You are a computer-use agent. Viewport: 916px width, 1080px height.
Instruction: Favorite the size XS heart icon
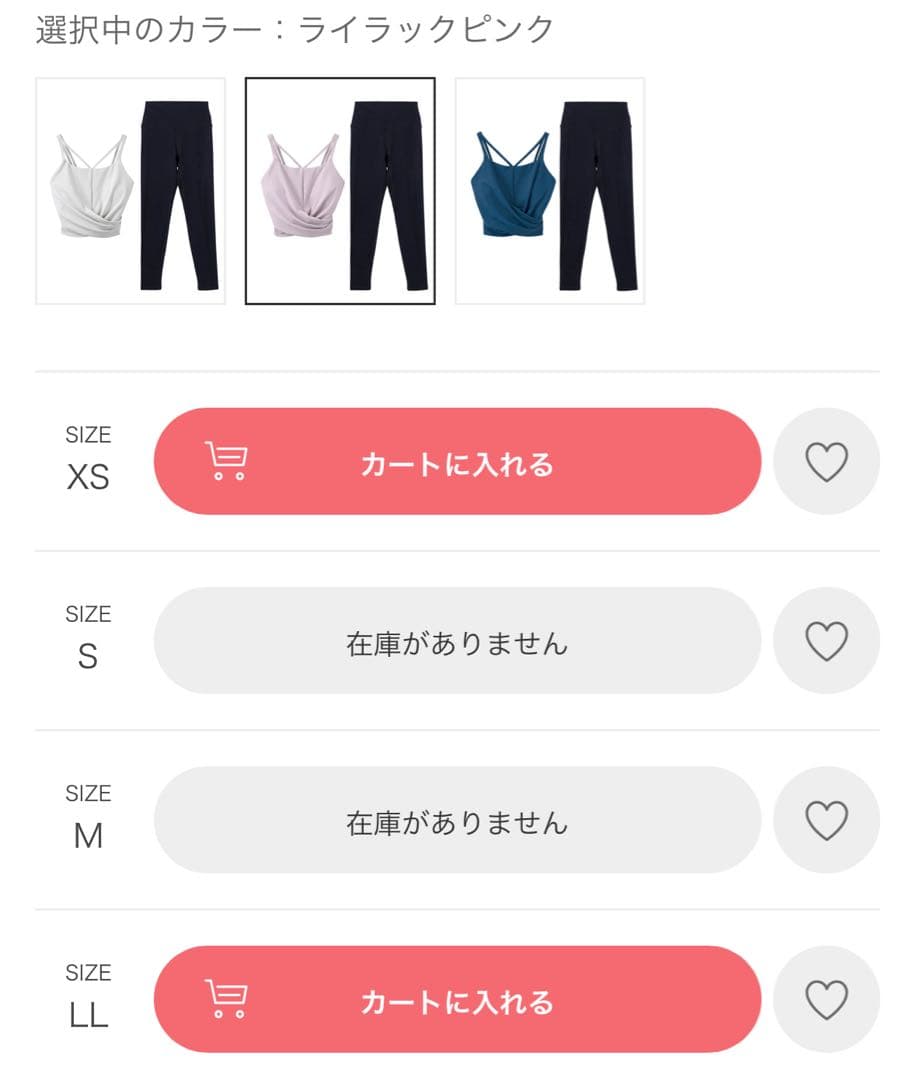pyautogui.click(x=826, y=462)
